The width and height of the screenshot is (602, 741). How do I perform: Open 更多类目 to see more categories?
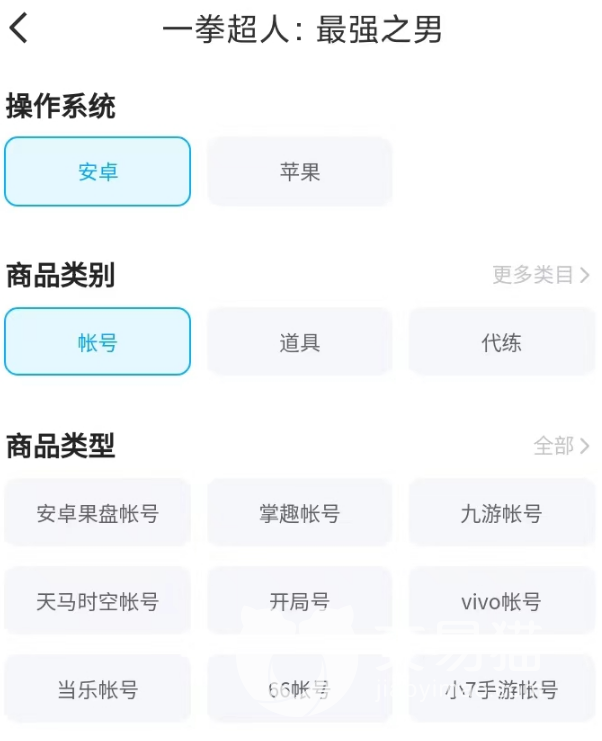coord(540,275)
